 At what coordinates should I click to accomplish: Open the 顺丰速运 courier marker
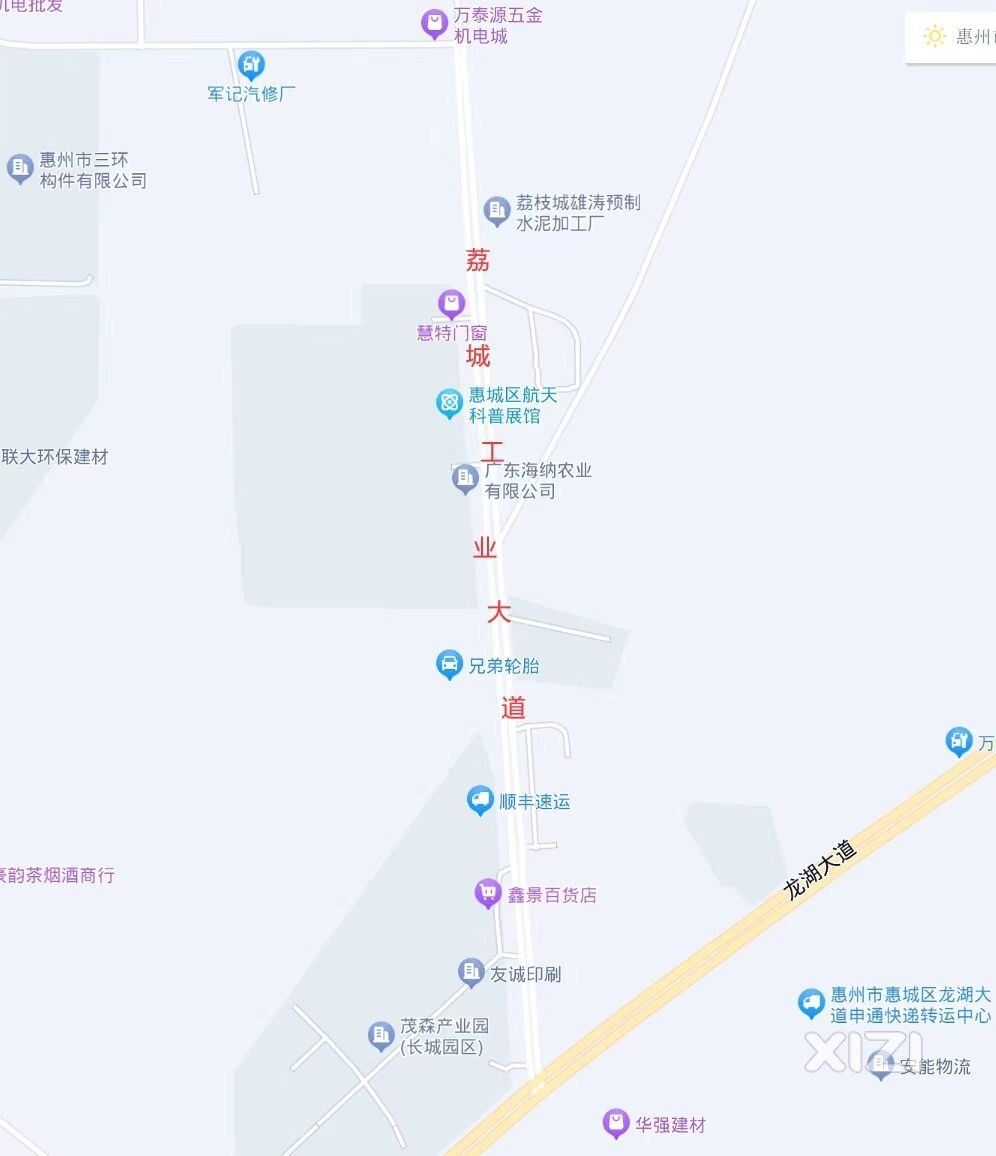pyautogui.click(x=480, y=799)
